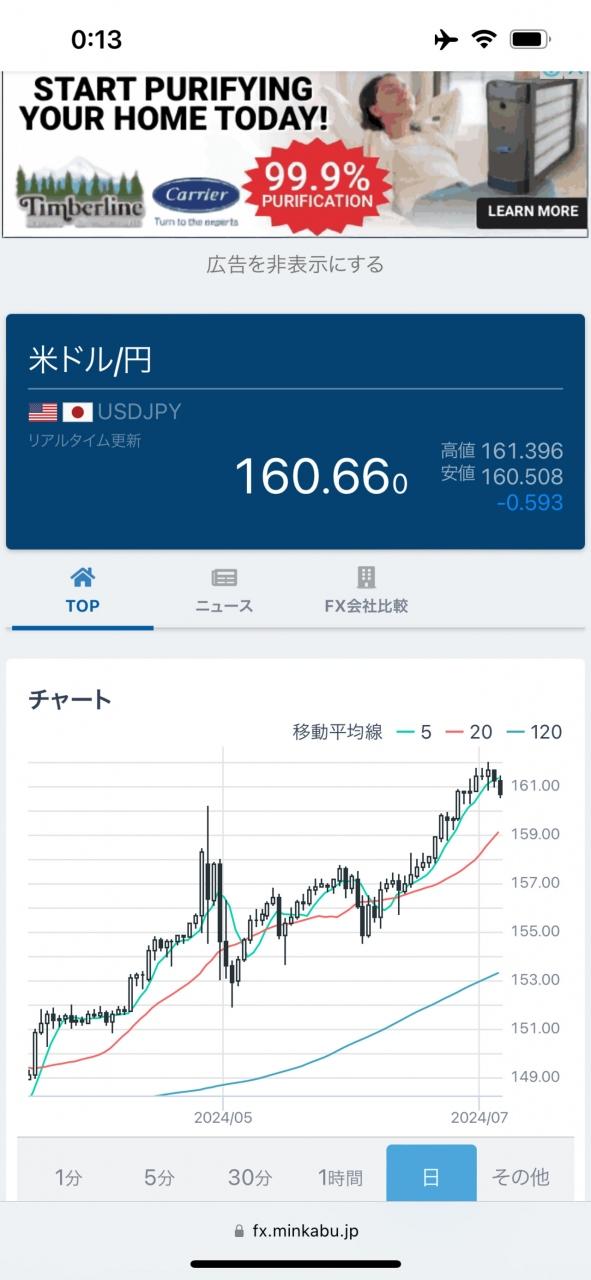Choose the 1時間 chart interval
Image resolution: width=591 pixels, height=1280 pixels.
click(x=340, y=1177)
